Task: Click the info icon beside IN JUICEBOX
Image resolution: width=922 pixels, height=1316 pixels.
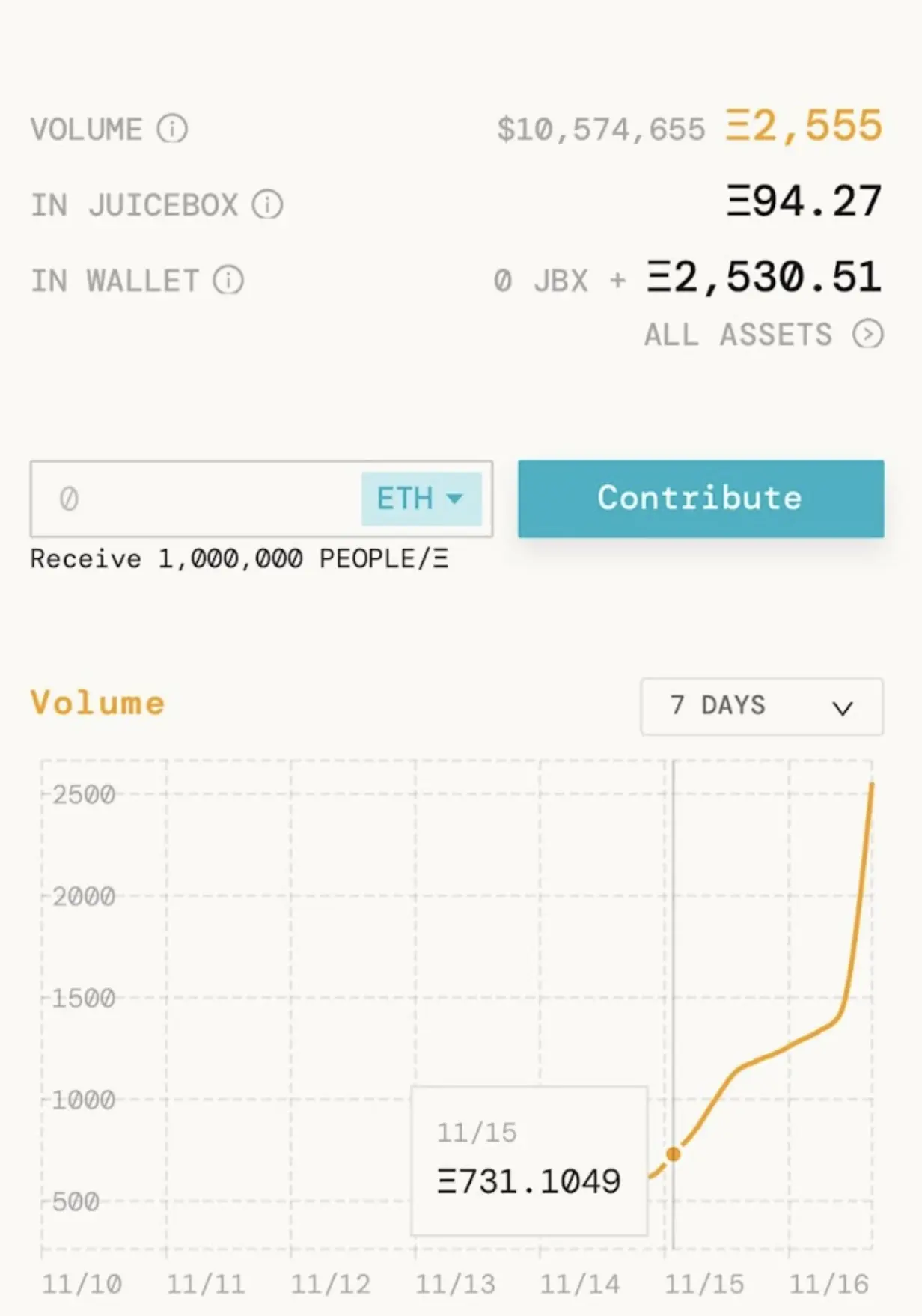Action: click(267, 204)
